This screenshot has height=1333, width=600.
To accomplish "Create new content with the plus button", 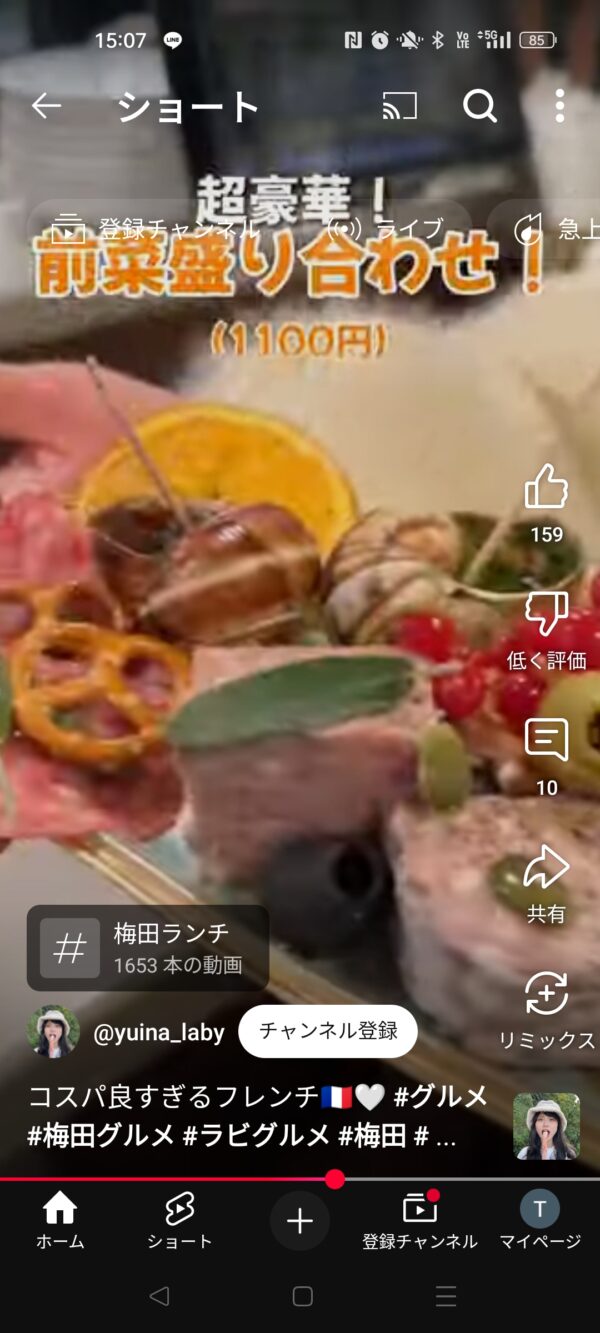I will click(300, 1221).
